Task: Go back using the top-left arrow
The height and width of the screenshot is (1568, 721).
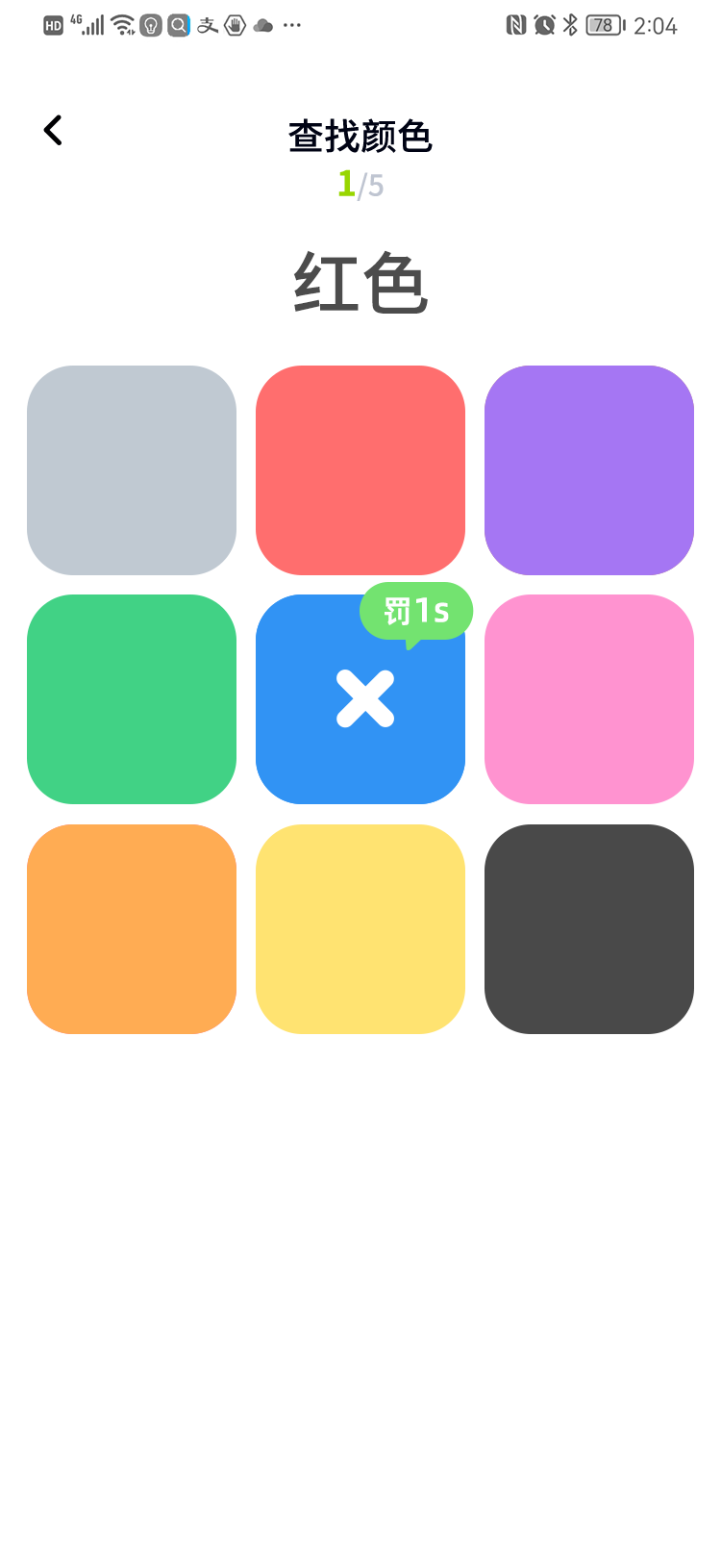Action: [53, 131]
